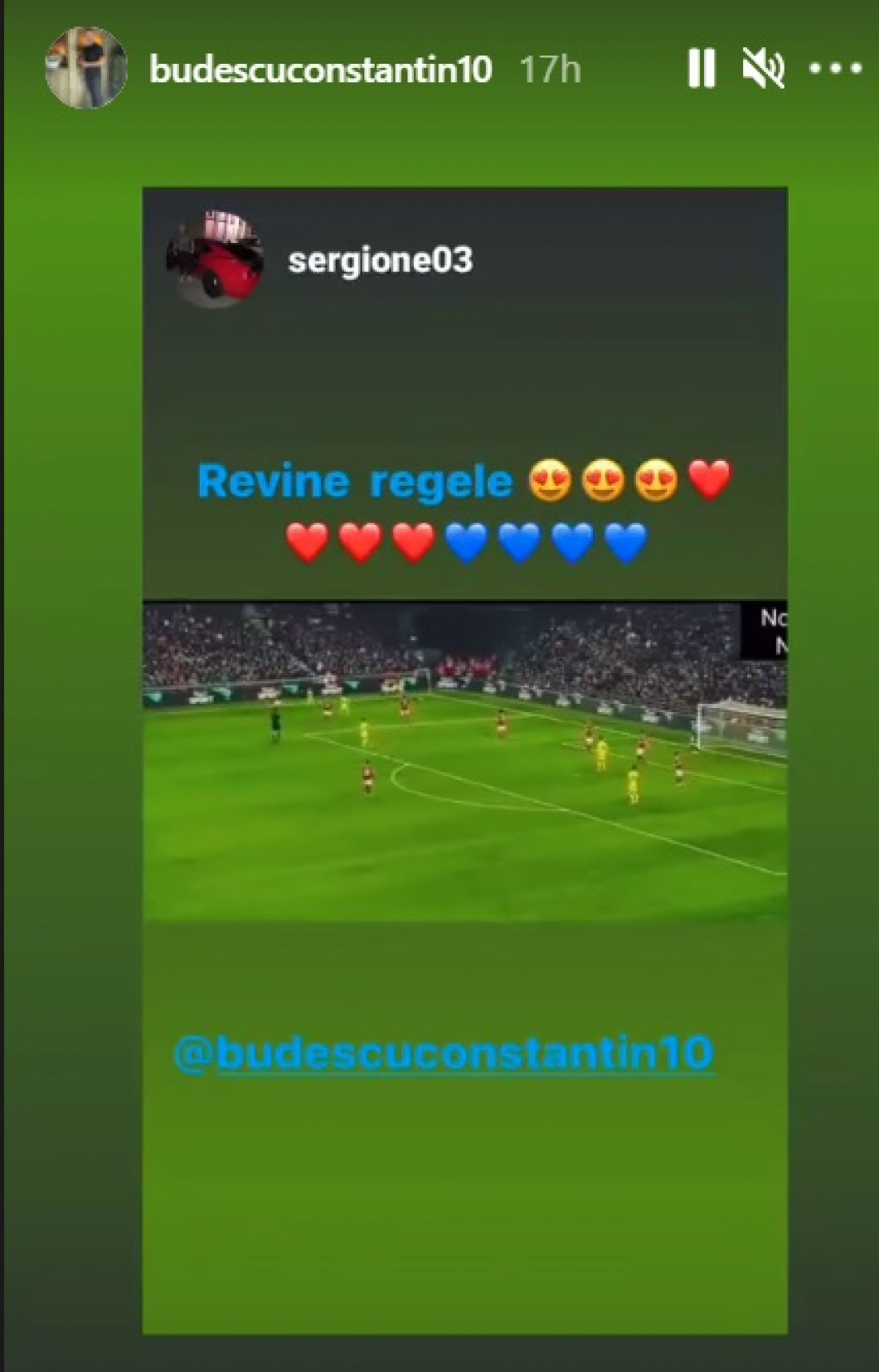Open the reshared story by sergione03
The height and width of the screenshot is (1372, 879).
pyautogui.click(x=464, y=759)
